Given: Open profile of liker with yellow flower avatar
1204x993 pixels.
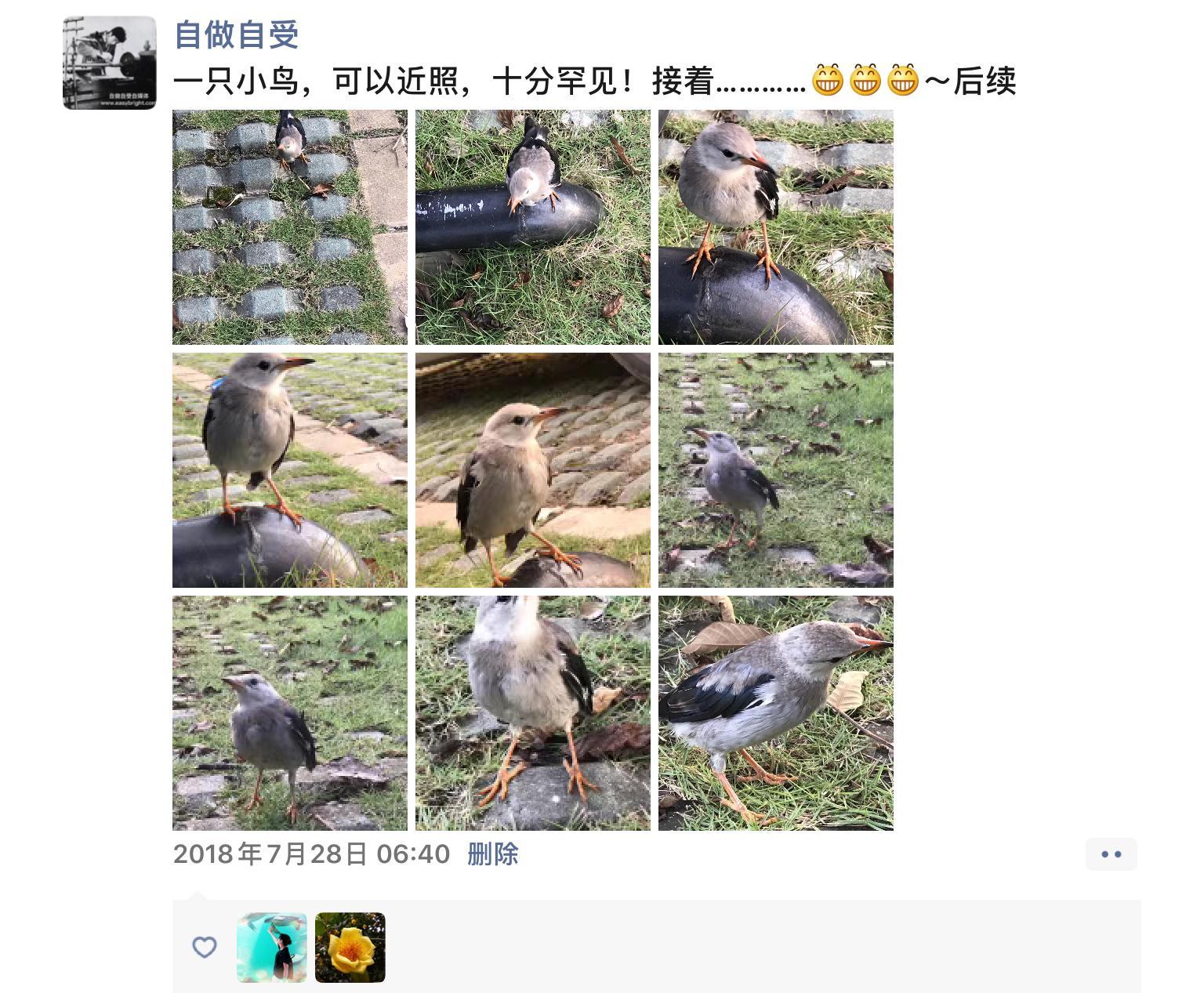Looking at the screenshot, I should [x=350, y=948].
